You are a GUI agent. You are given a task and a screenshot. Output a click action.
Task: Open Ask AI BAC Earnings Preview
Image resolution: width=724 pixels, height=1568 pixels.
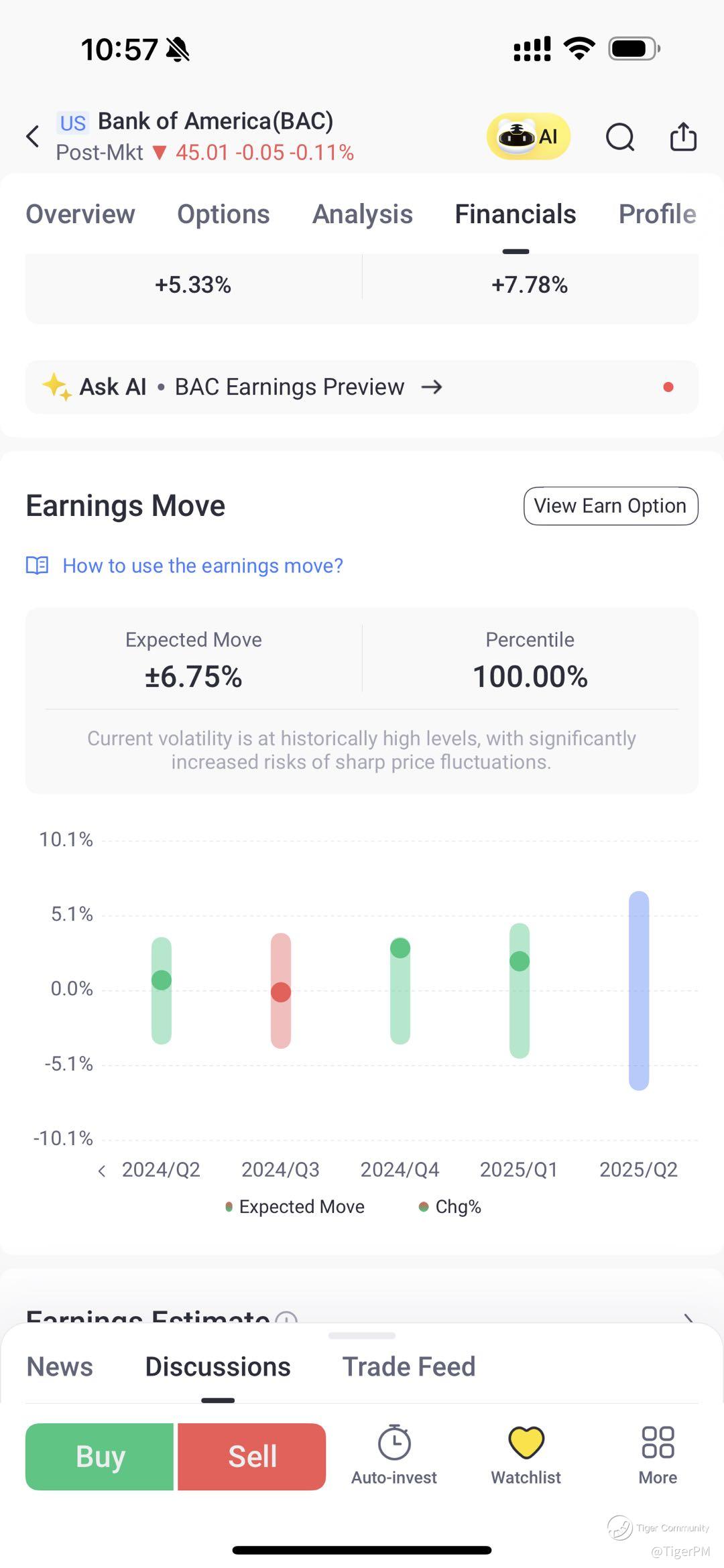[x=362, y=387]
